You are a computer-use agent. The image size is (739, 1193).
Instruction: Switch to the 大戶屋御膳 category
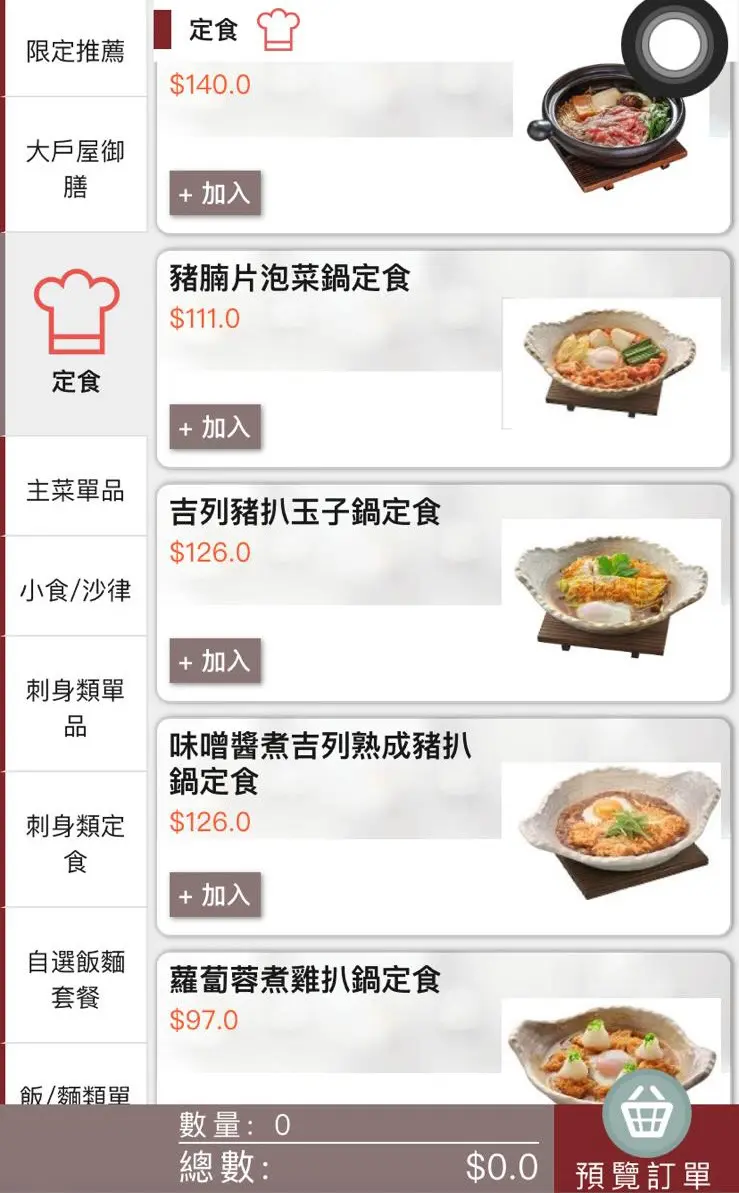point(75,168)
